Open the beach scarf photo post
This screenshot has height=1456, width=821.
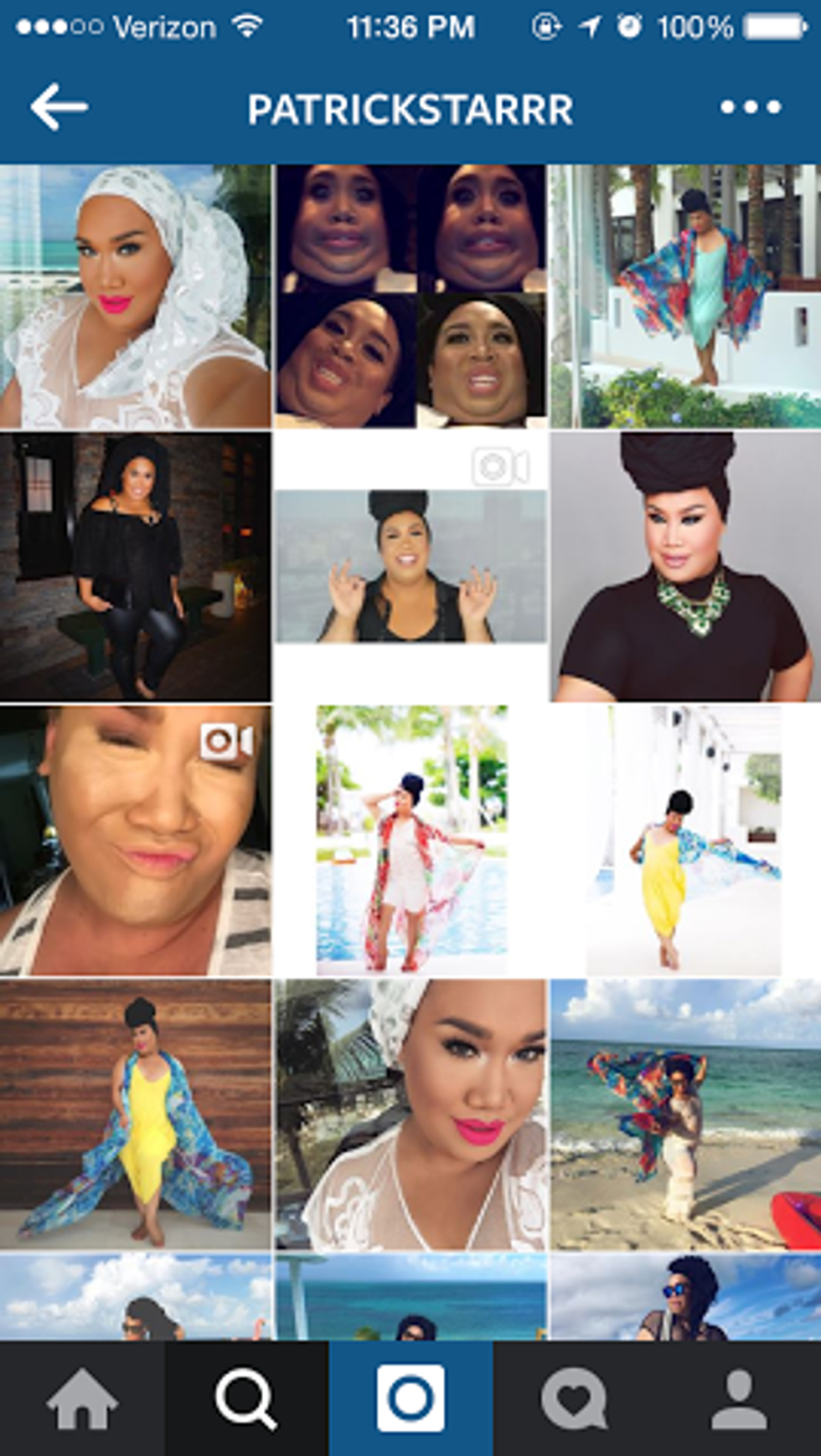tap(685, 1114)
